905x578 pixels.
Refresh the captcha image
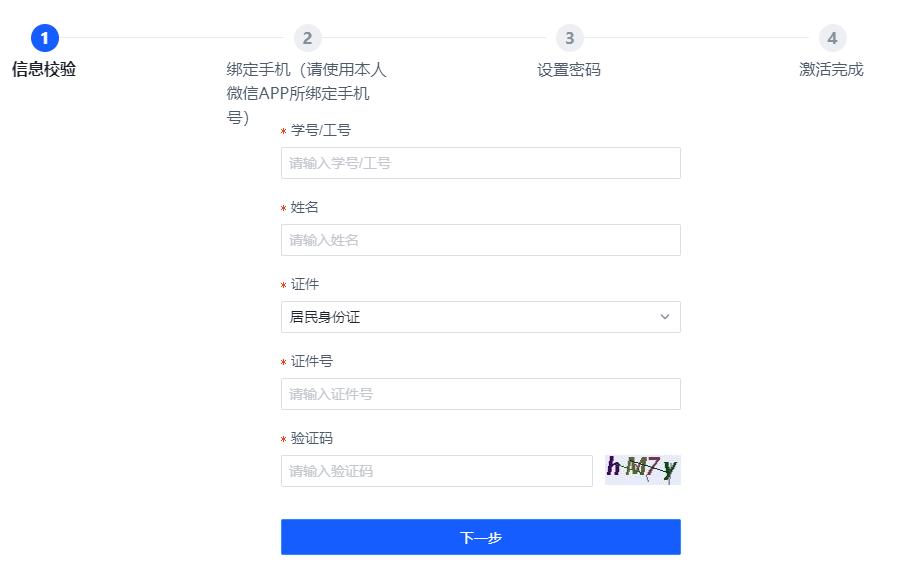click(642, 470)
